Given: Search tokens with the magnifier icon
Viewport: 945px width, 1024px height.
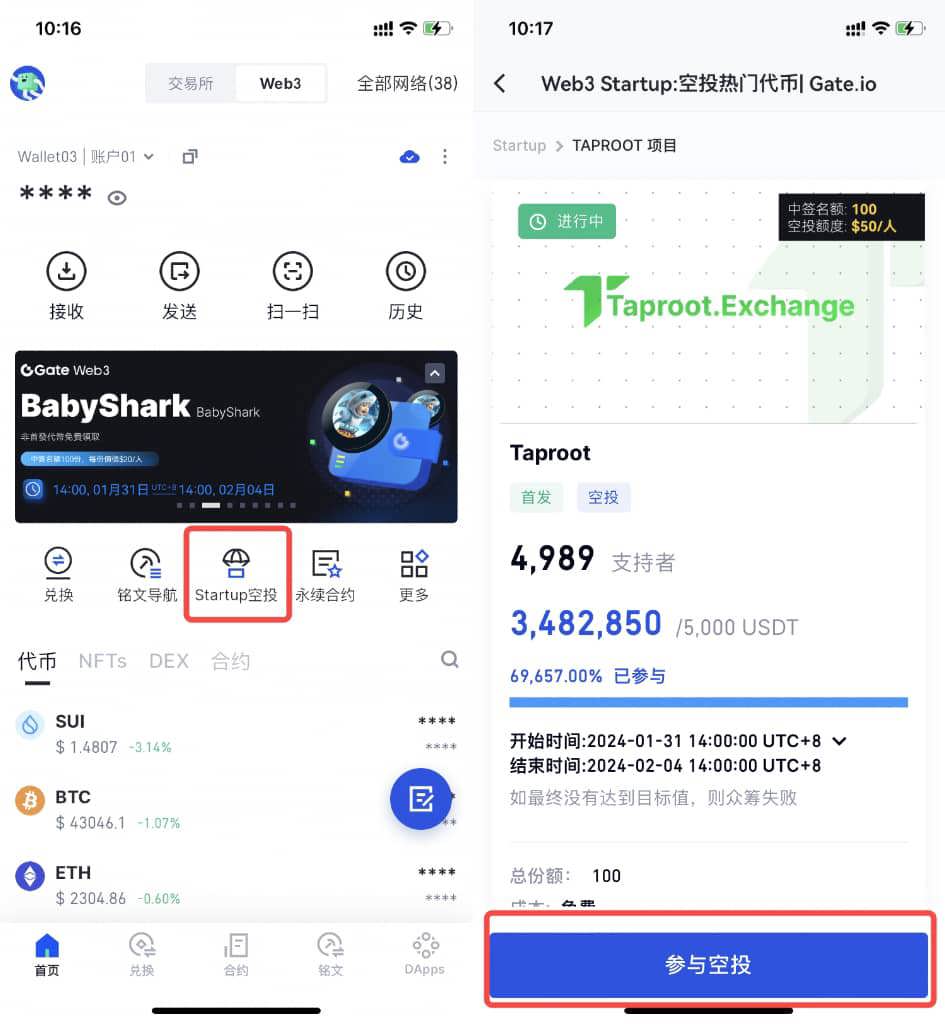Looking at the screenshot, I should (x=450, y=659).
